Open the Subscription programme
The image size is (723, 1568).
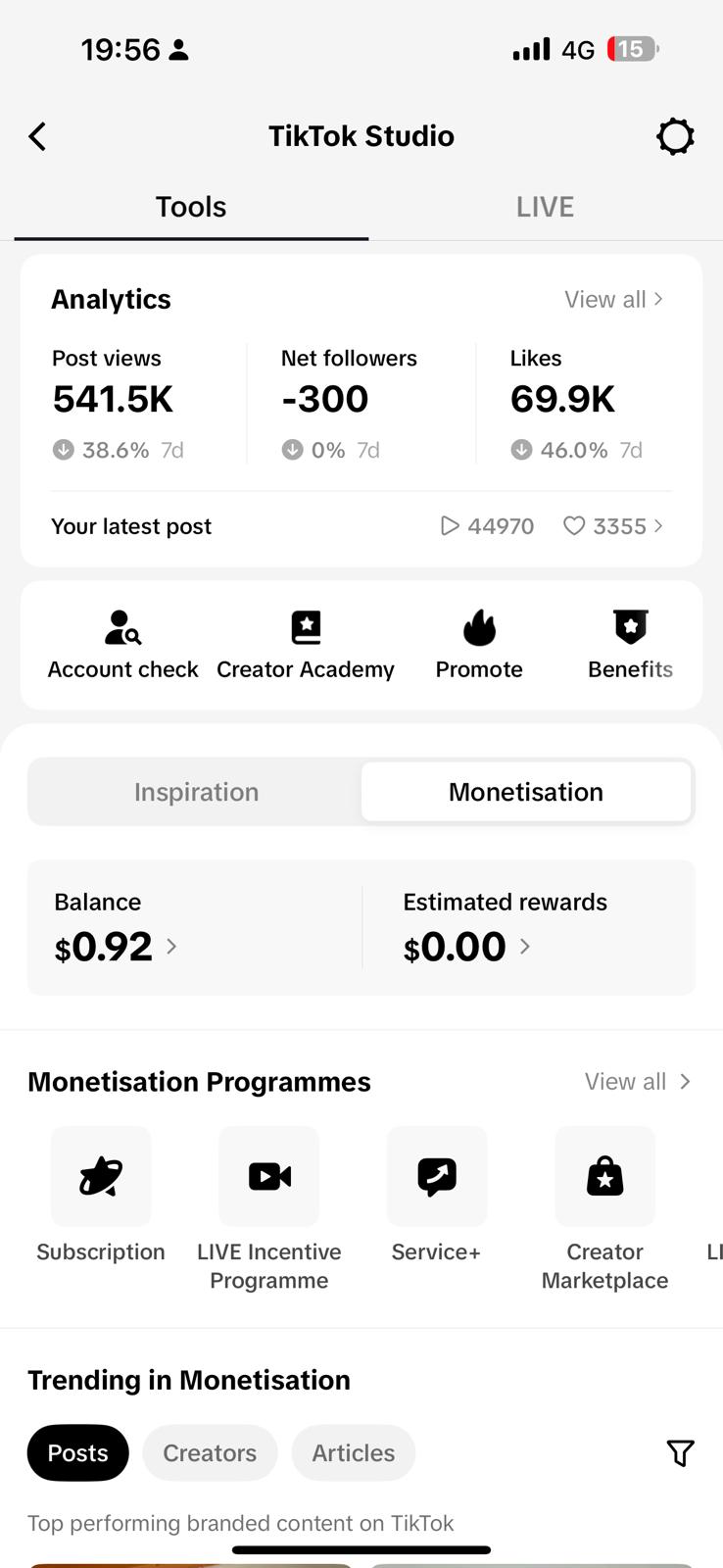101,1195
